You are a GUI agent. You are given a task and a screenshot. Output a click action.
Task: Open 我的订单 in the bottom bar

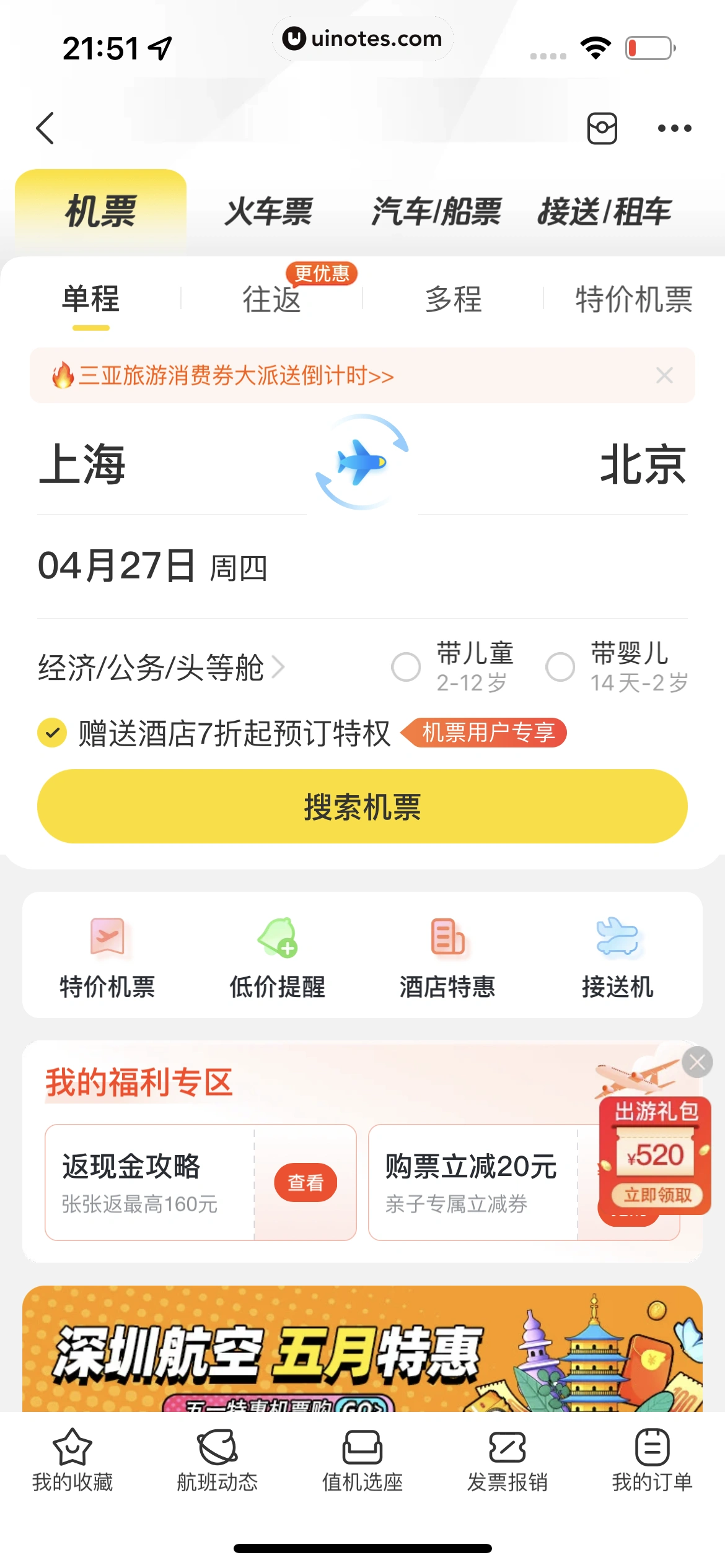tap(652, 1460)
